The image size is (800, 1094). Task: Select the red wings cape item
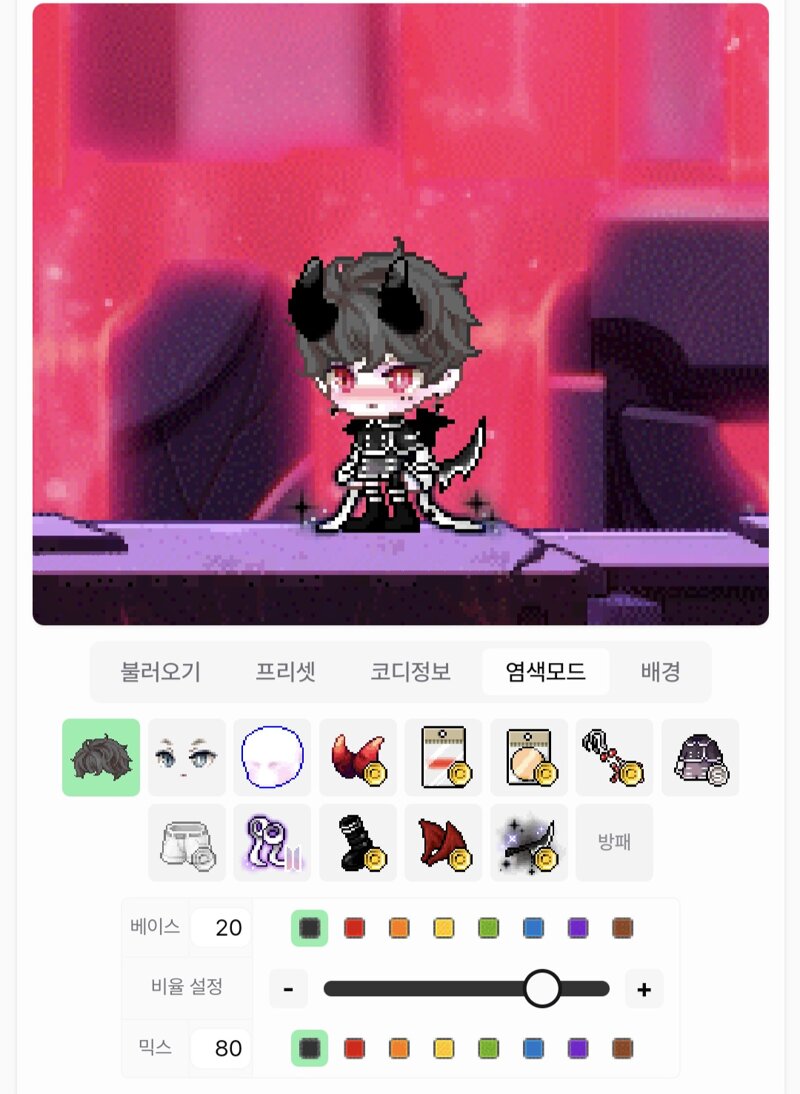[x=443, y=843]
